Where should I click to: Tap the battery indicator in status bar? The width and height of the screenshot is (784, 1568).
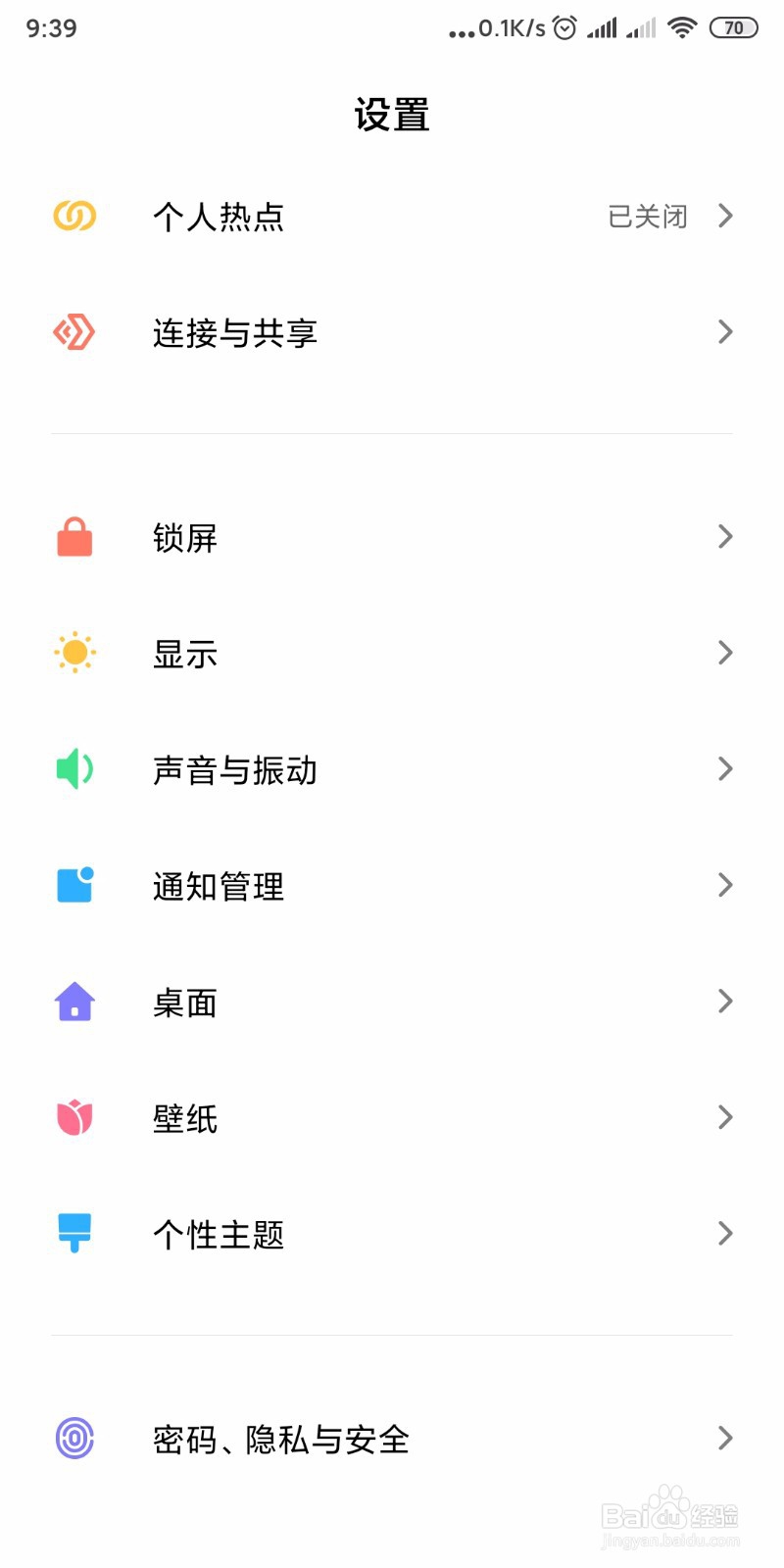(x=732, y=27)
